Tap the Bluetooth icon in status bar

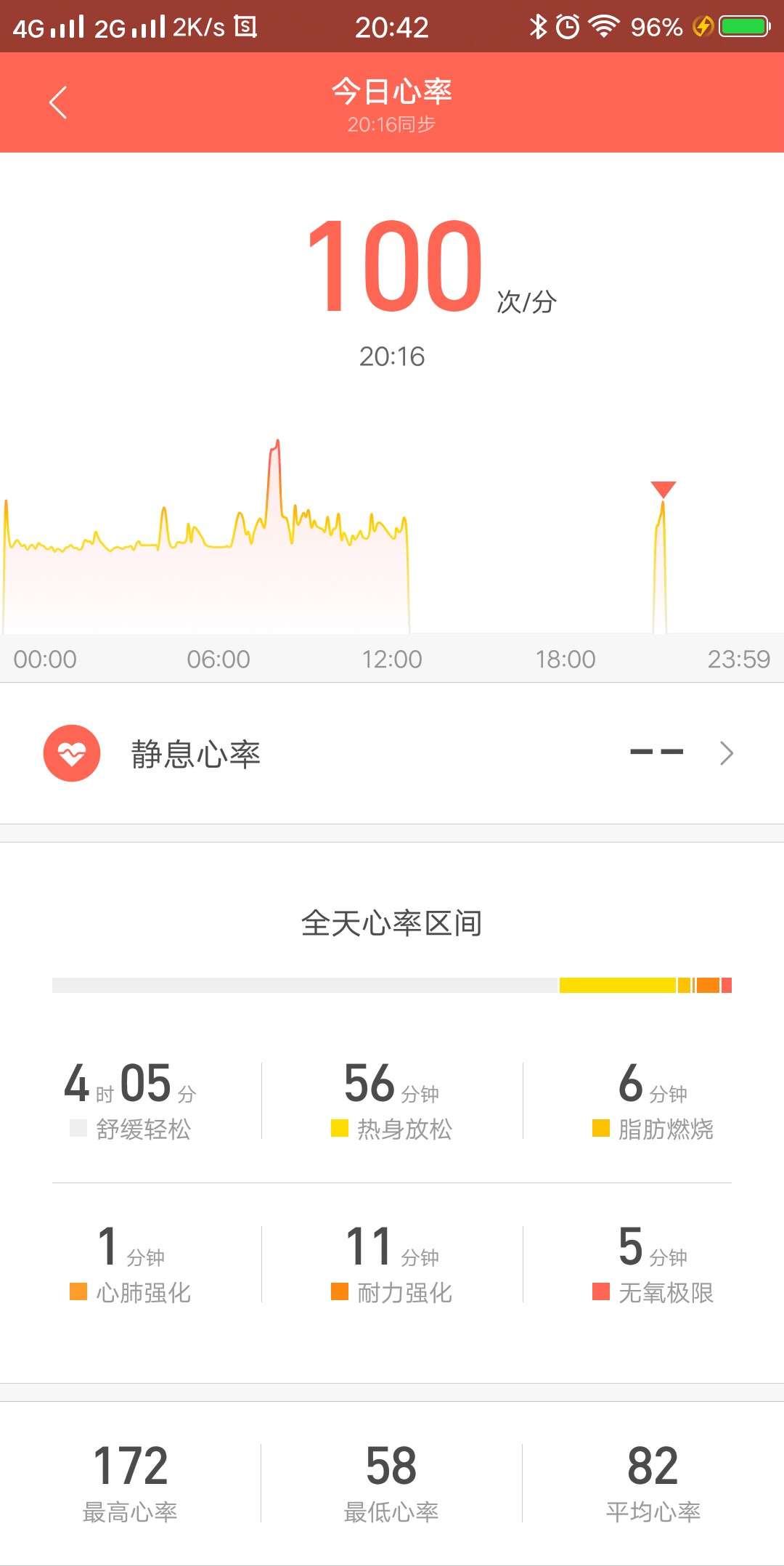(x=537, y=25)
